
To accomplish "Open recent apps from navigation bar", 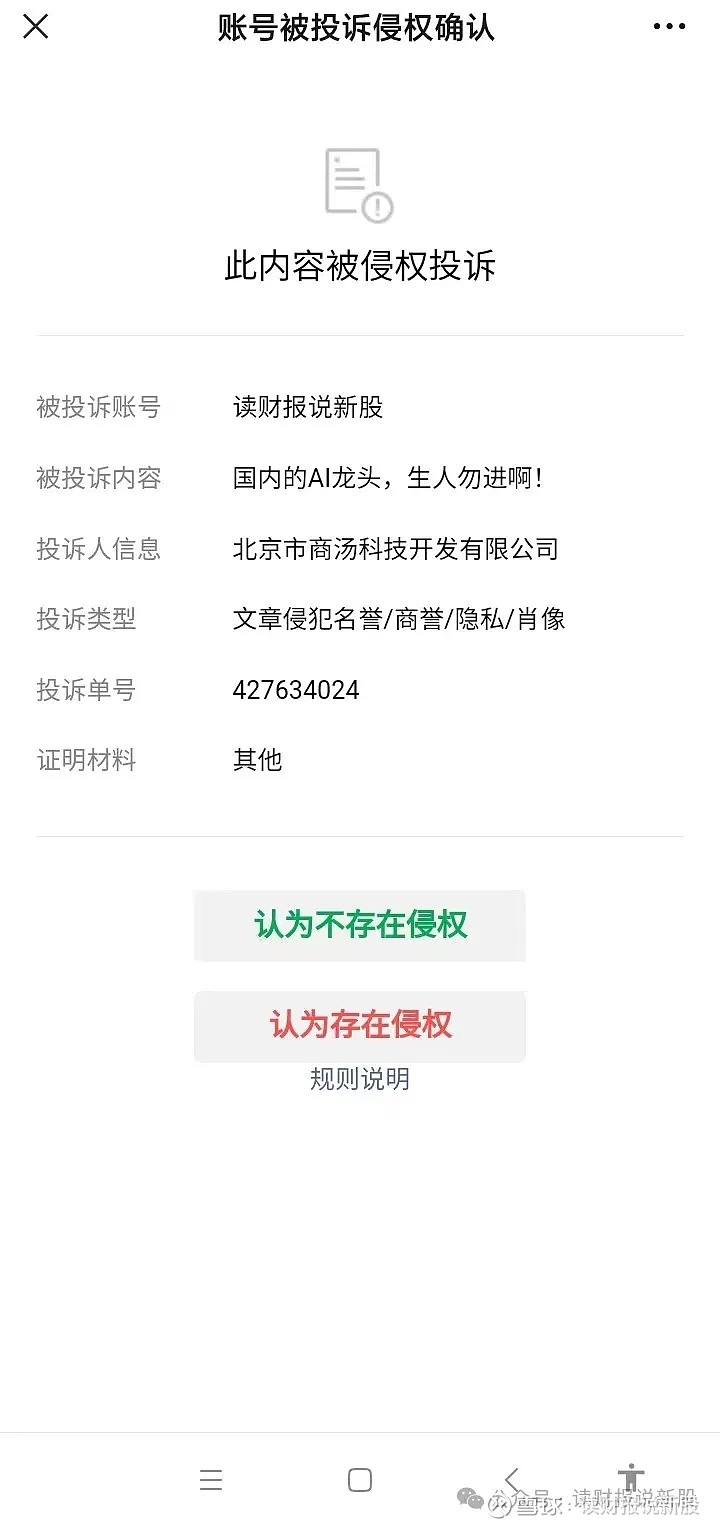I will point(211,1480).
